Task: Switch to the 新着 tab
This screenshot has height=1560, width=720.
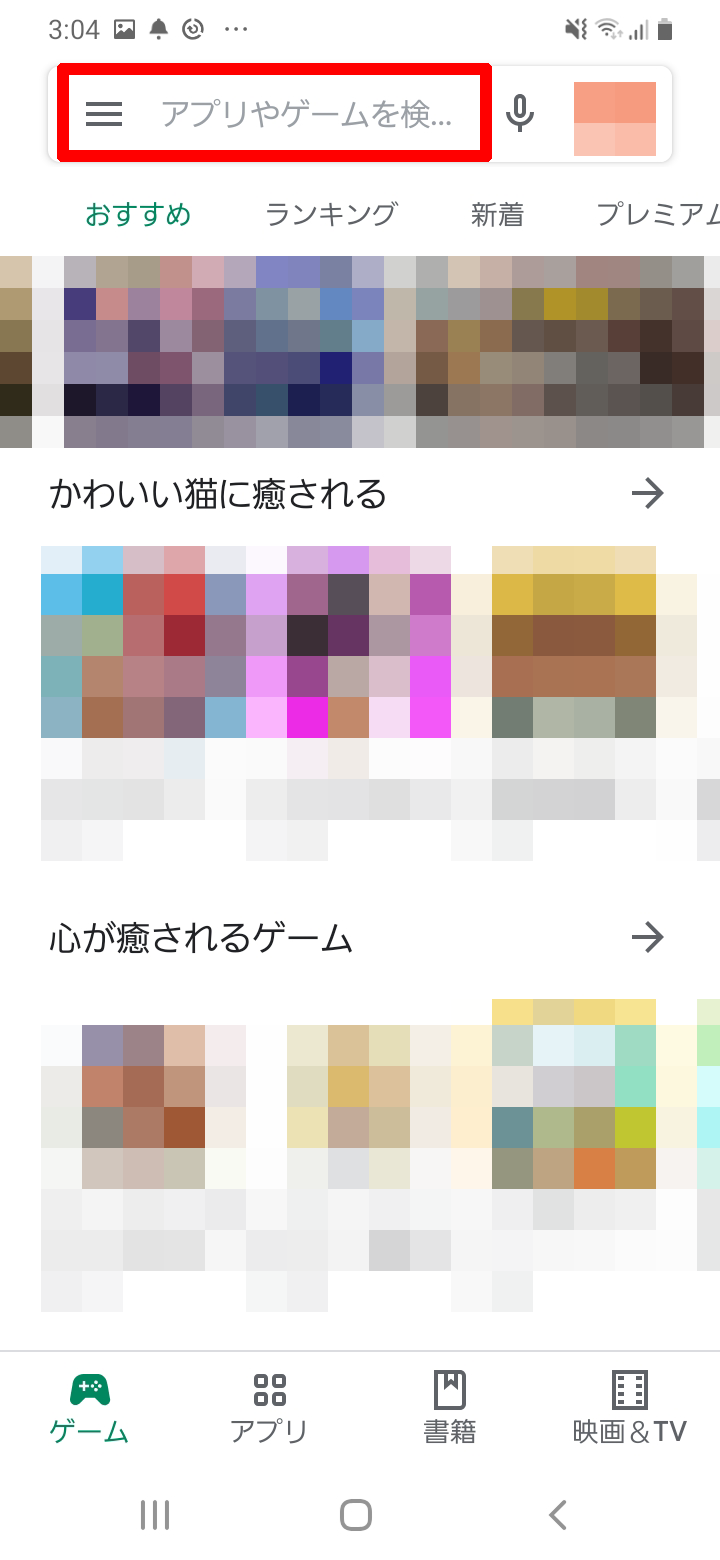Action: click(x=497, y=214)
